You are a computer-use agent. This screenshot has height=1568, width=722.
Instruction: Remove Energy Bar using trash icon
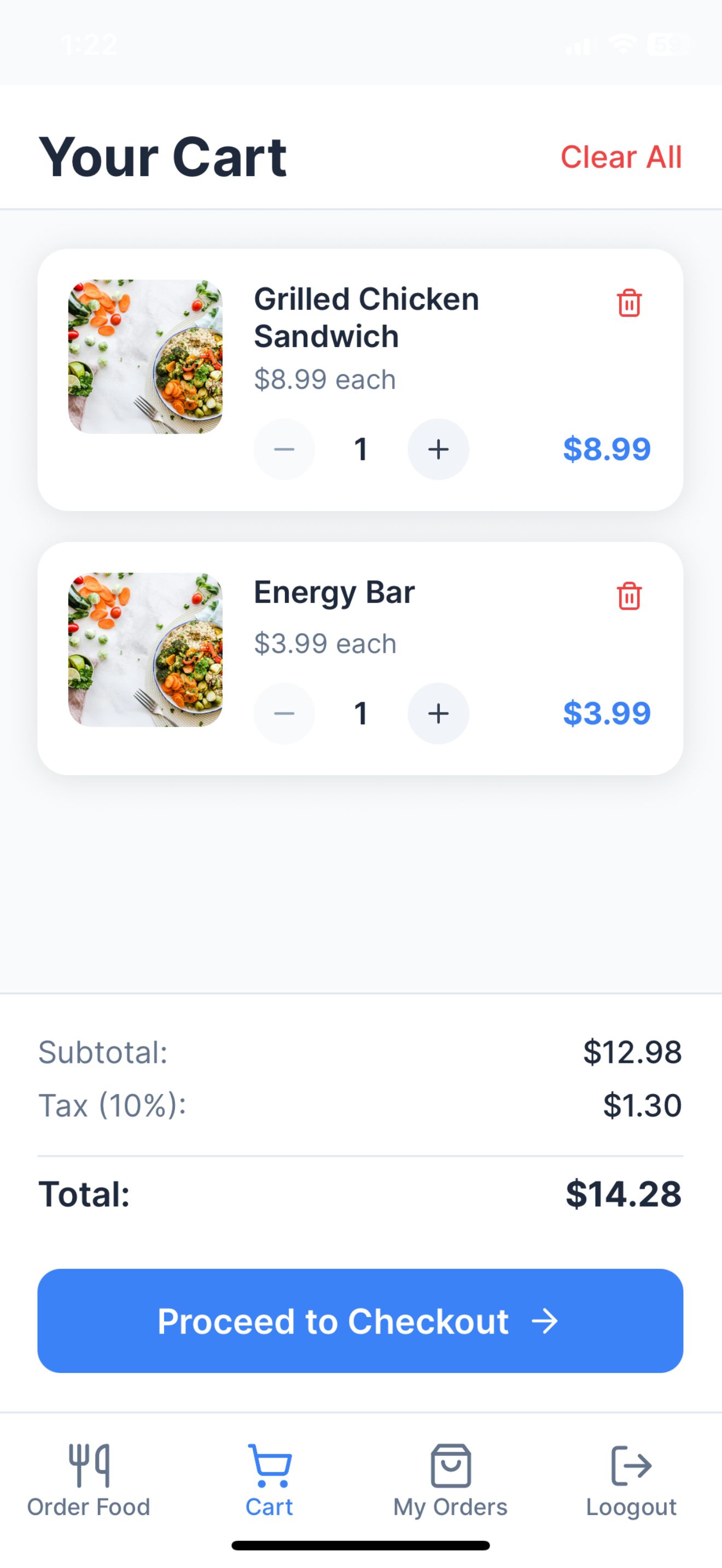coord(629,595)
